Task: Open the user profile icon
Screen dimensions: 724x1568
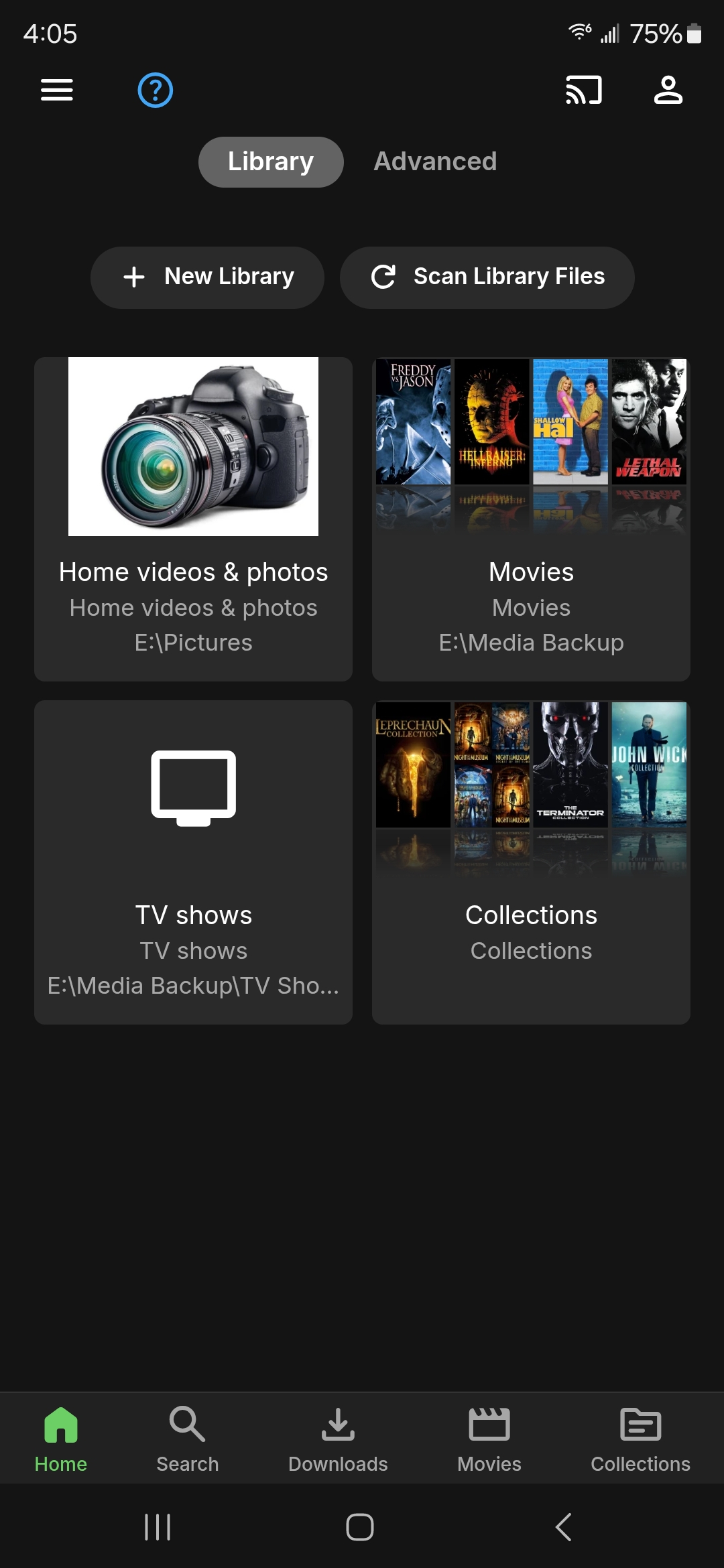Action: [668, 90]
